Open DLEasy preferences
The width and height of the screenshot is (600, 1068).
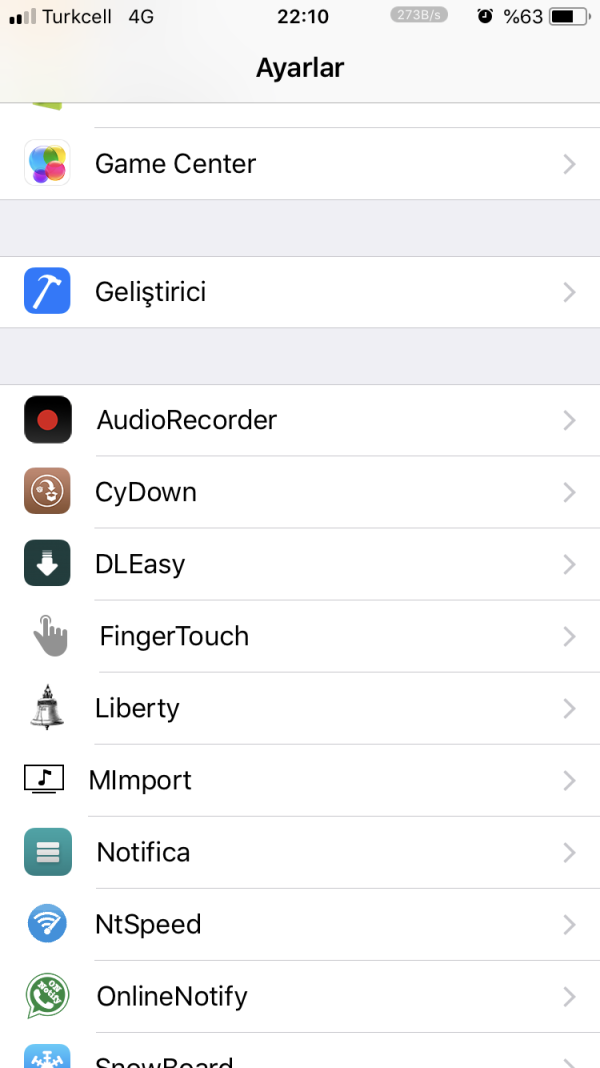point(300,564)
